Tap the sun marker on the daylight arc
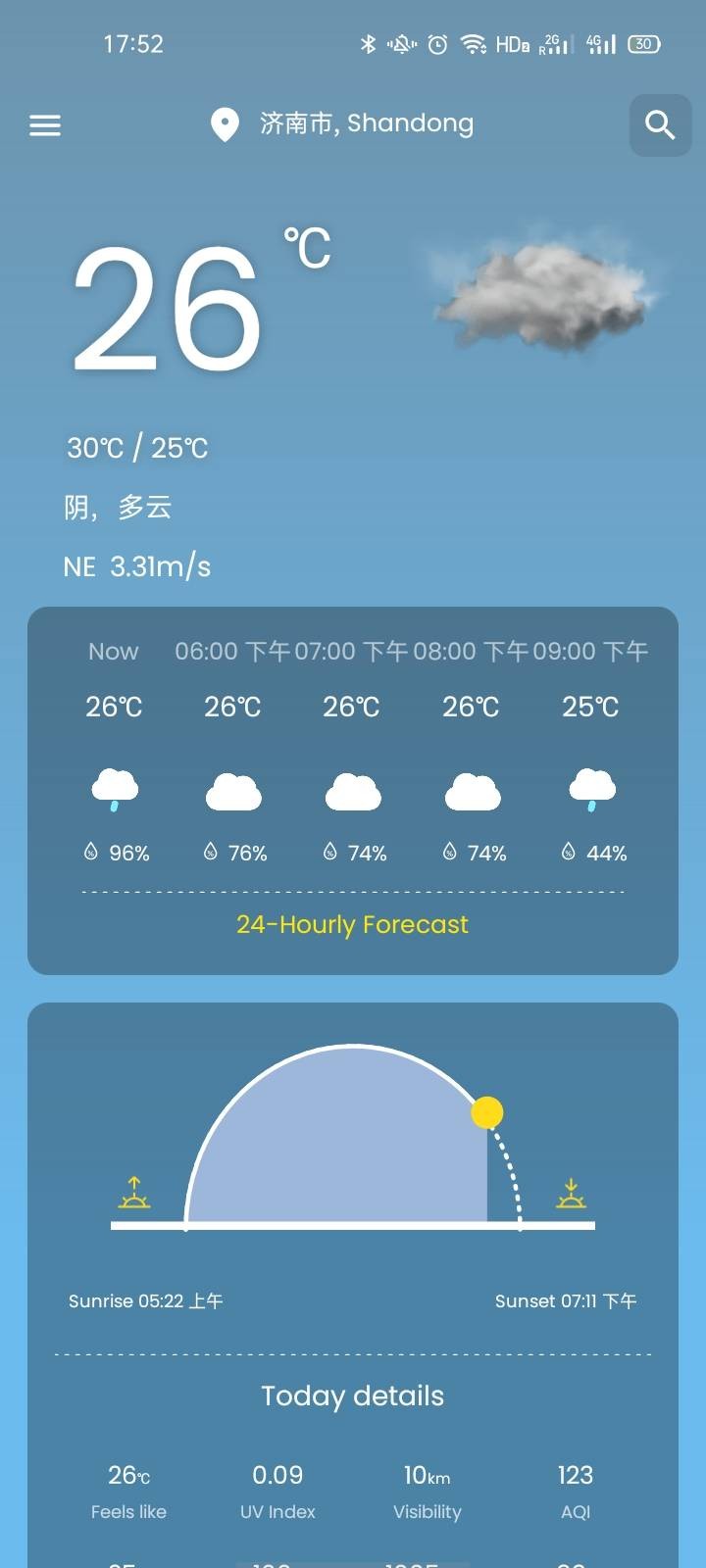The height and width of the screenshot is (1568, 706). click(x=486, y=1113)
